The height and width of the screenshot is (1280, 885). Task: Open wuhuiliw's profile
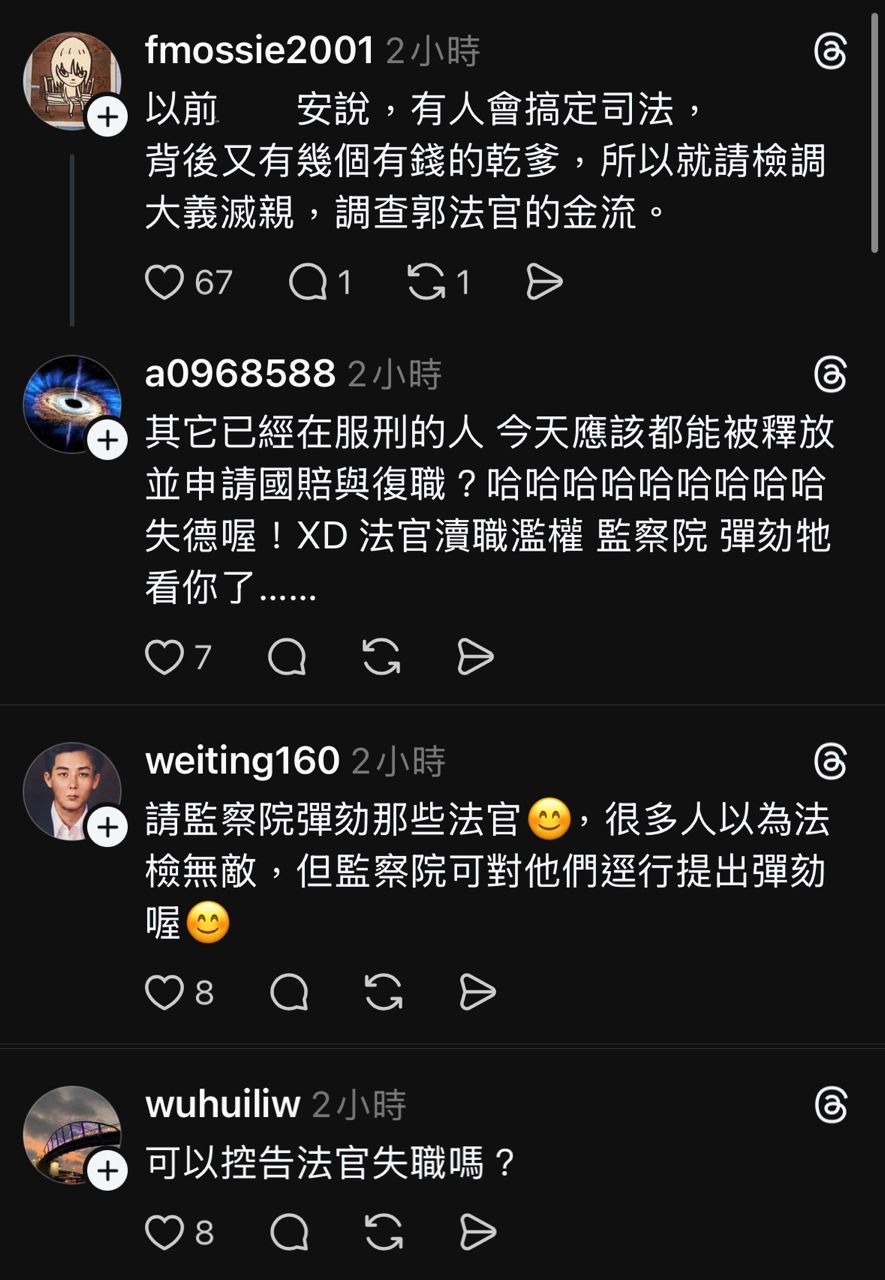tap(222, 1104)
